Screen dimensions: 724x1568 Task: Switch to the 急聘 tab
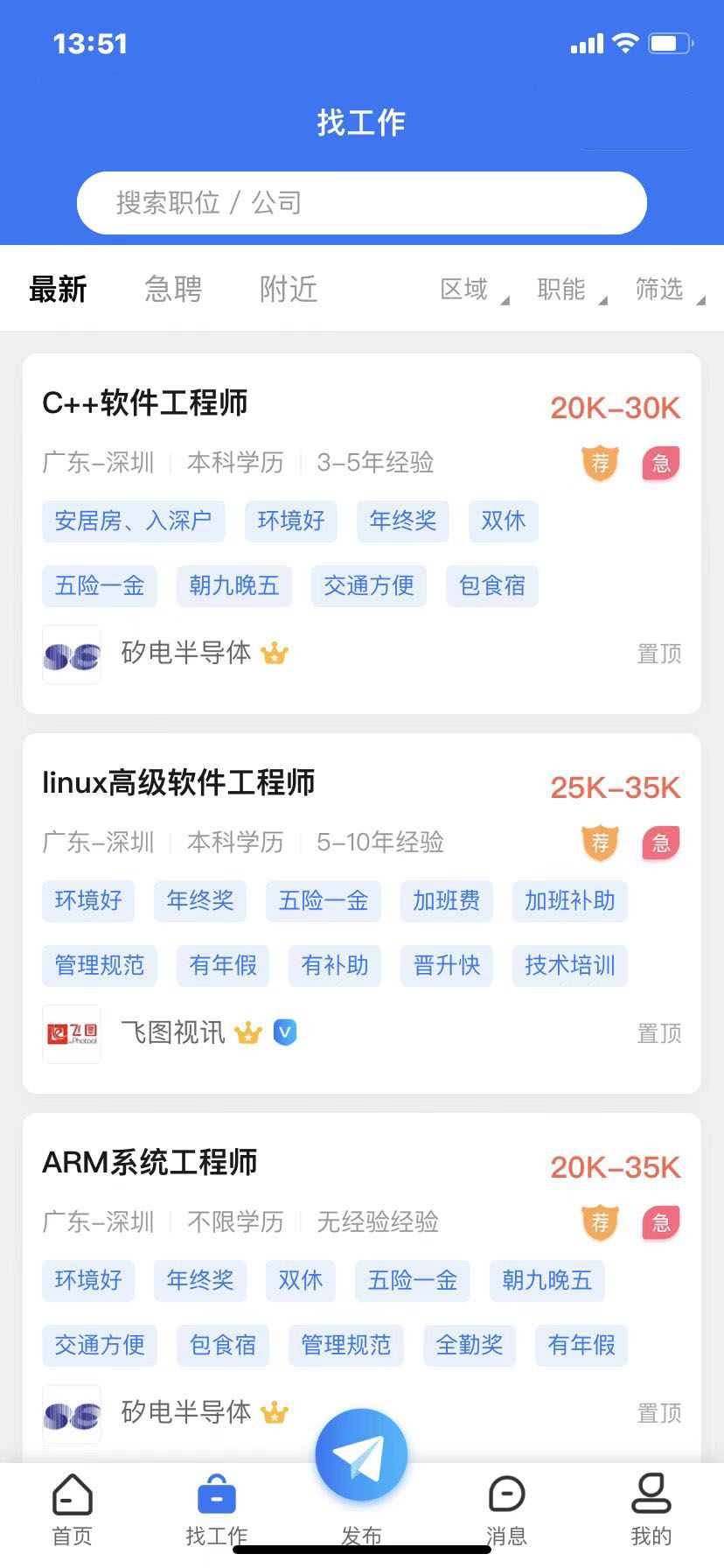(172, 289)
